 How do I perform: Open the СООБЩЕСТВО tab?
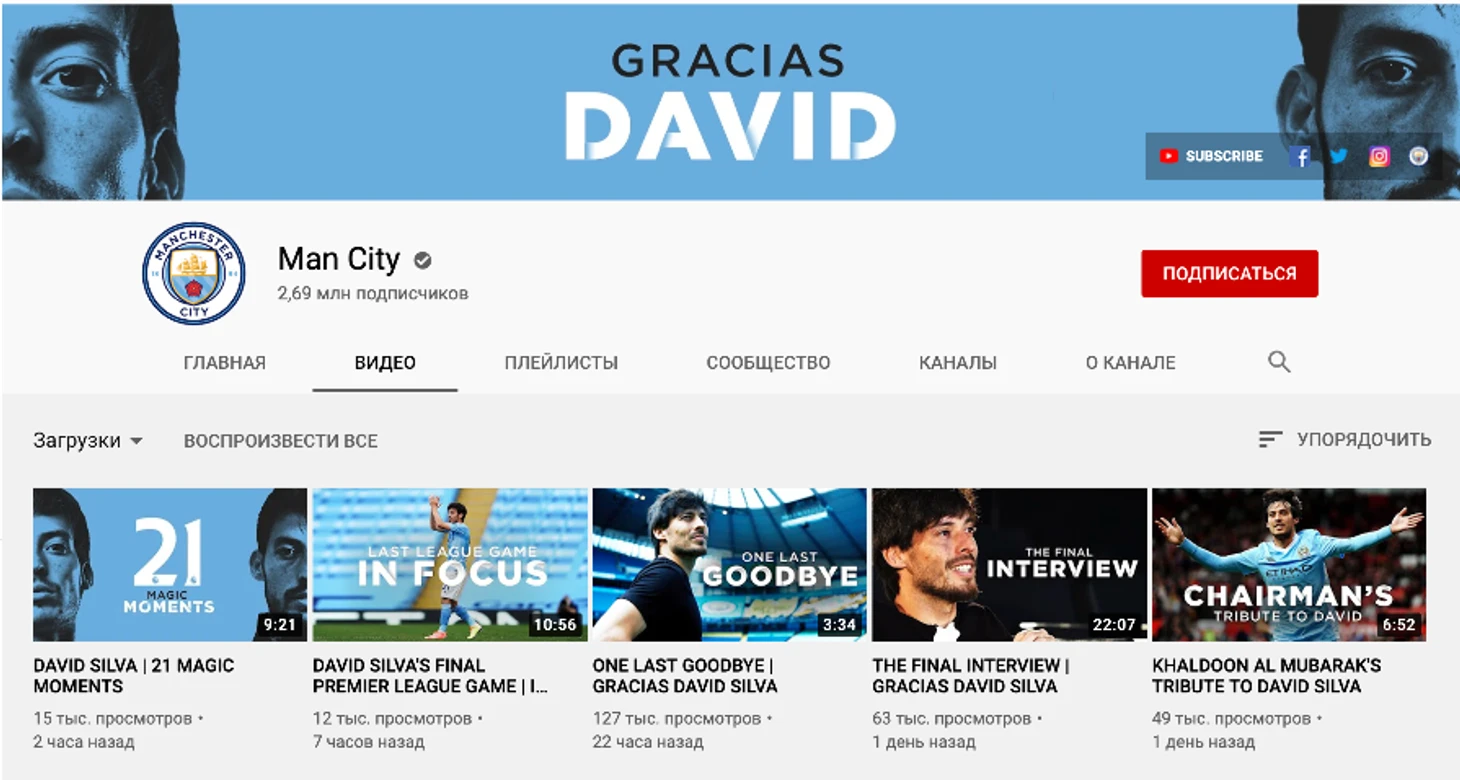(768, 363)
